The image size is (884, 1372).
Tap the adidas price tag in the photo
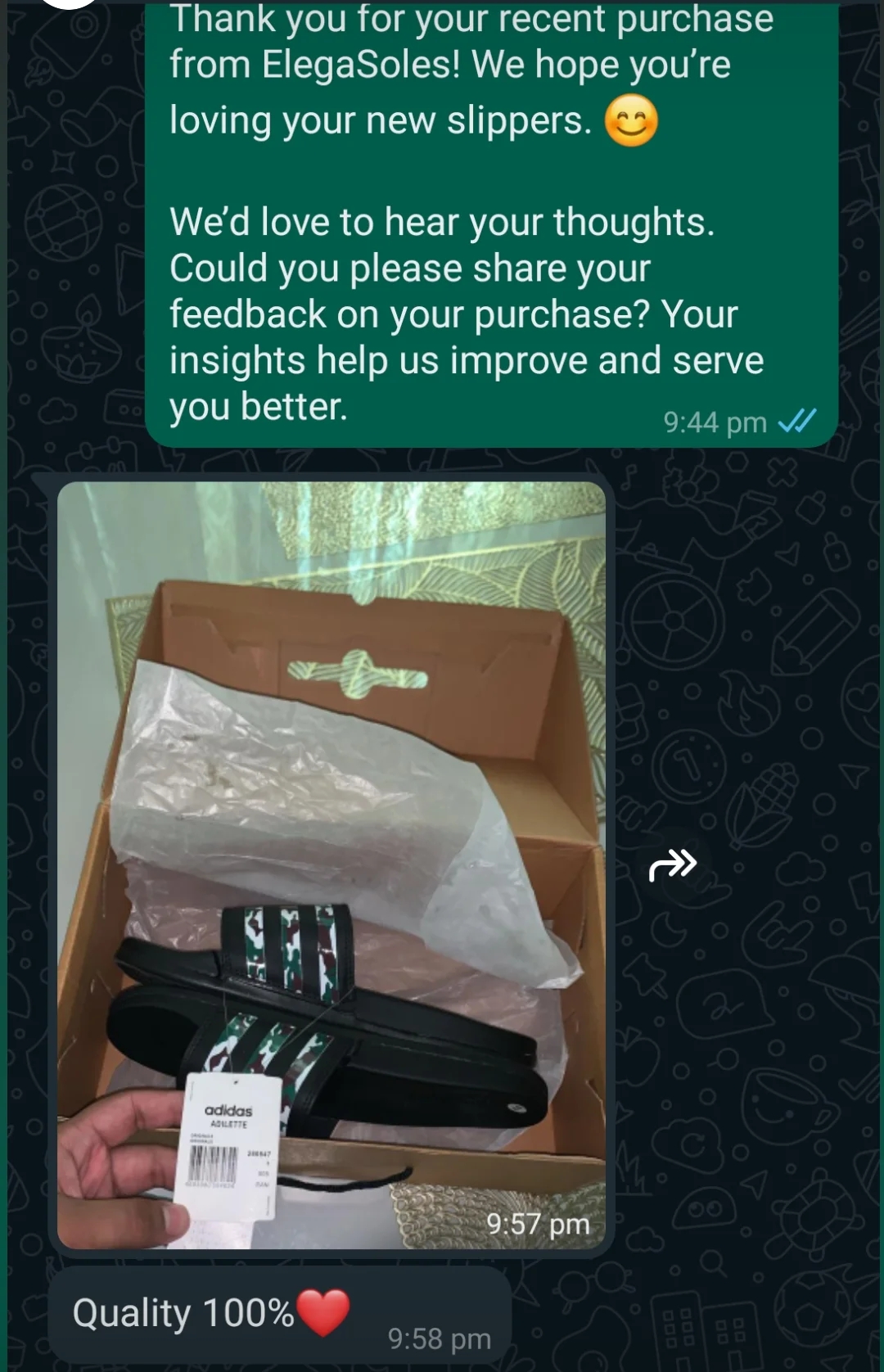[x=228, y=1146]
